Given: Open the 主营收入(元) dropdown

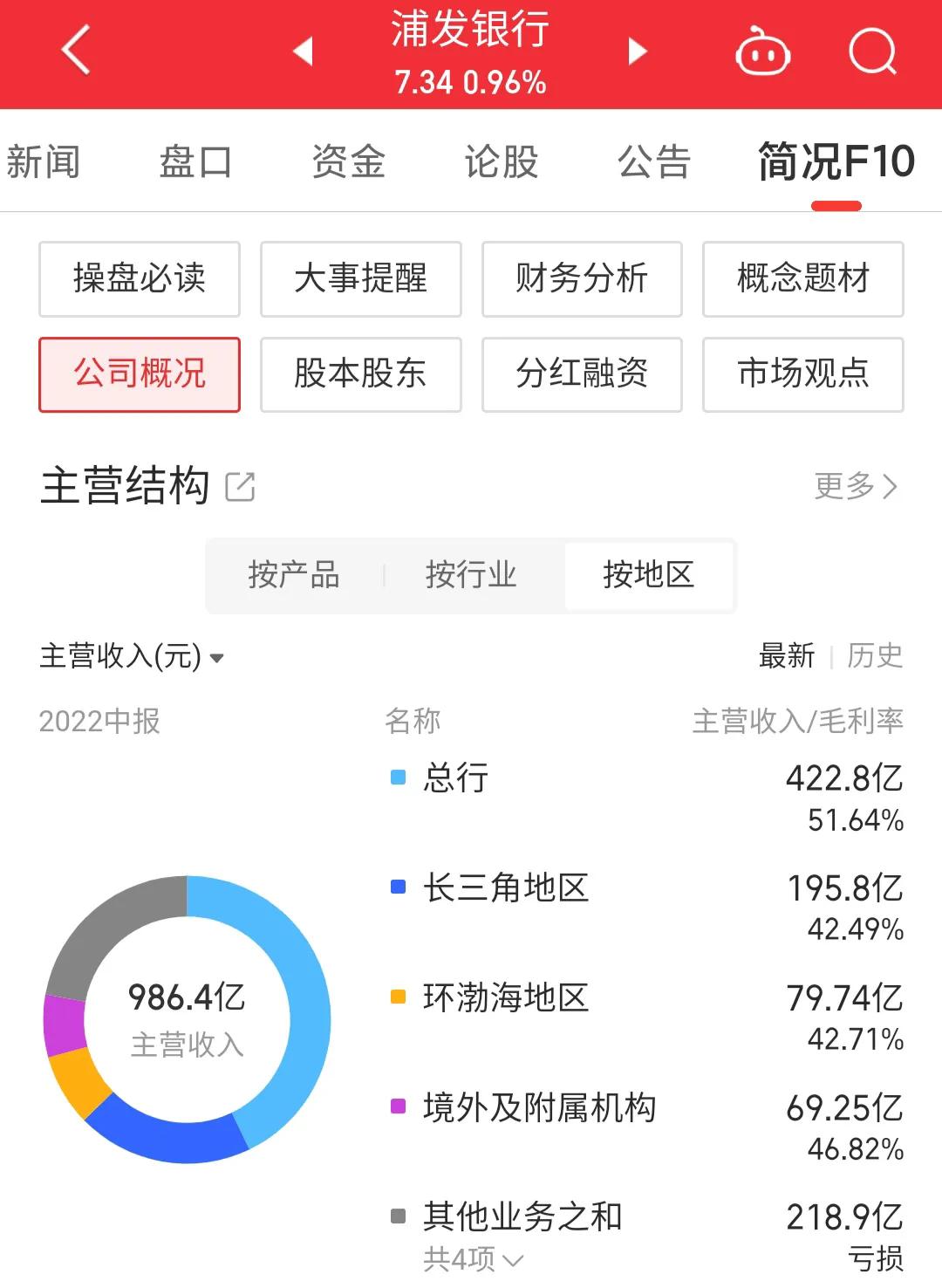Looking at the screenshot, I should [x=128, y=657].
